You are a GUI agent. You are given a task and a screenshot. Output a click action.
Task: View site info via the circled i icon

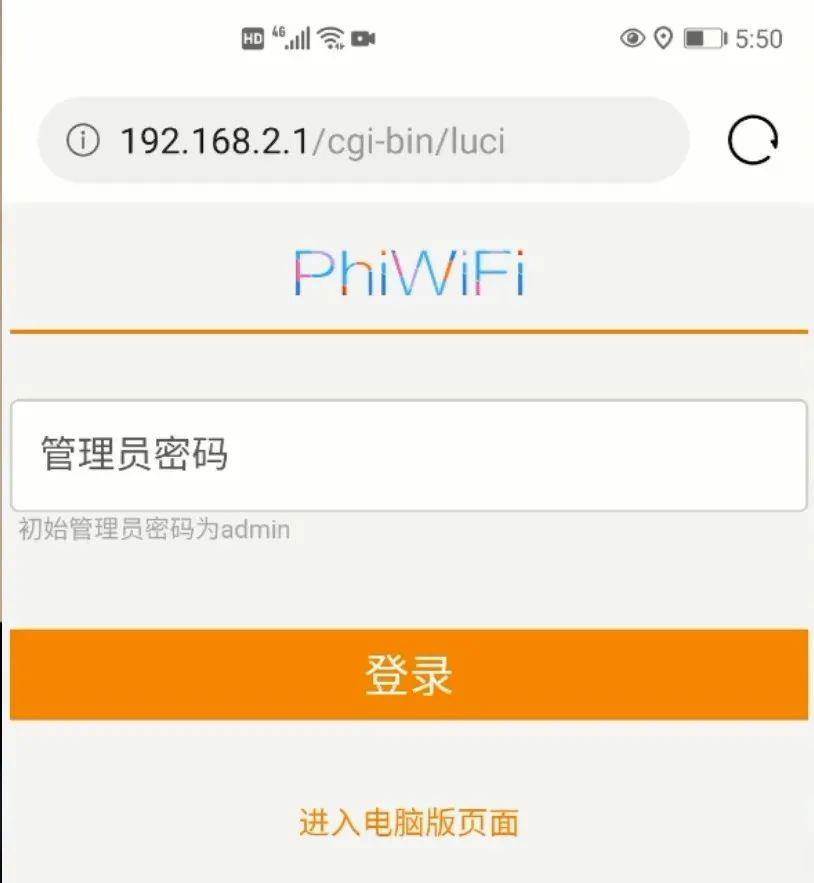83,141
